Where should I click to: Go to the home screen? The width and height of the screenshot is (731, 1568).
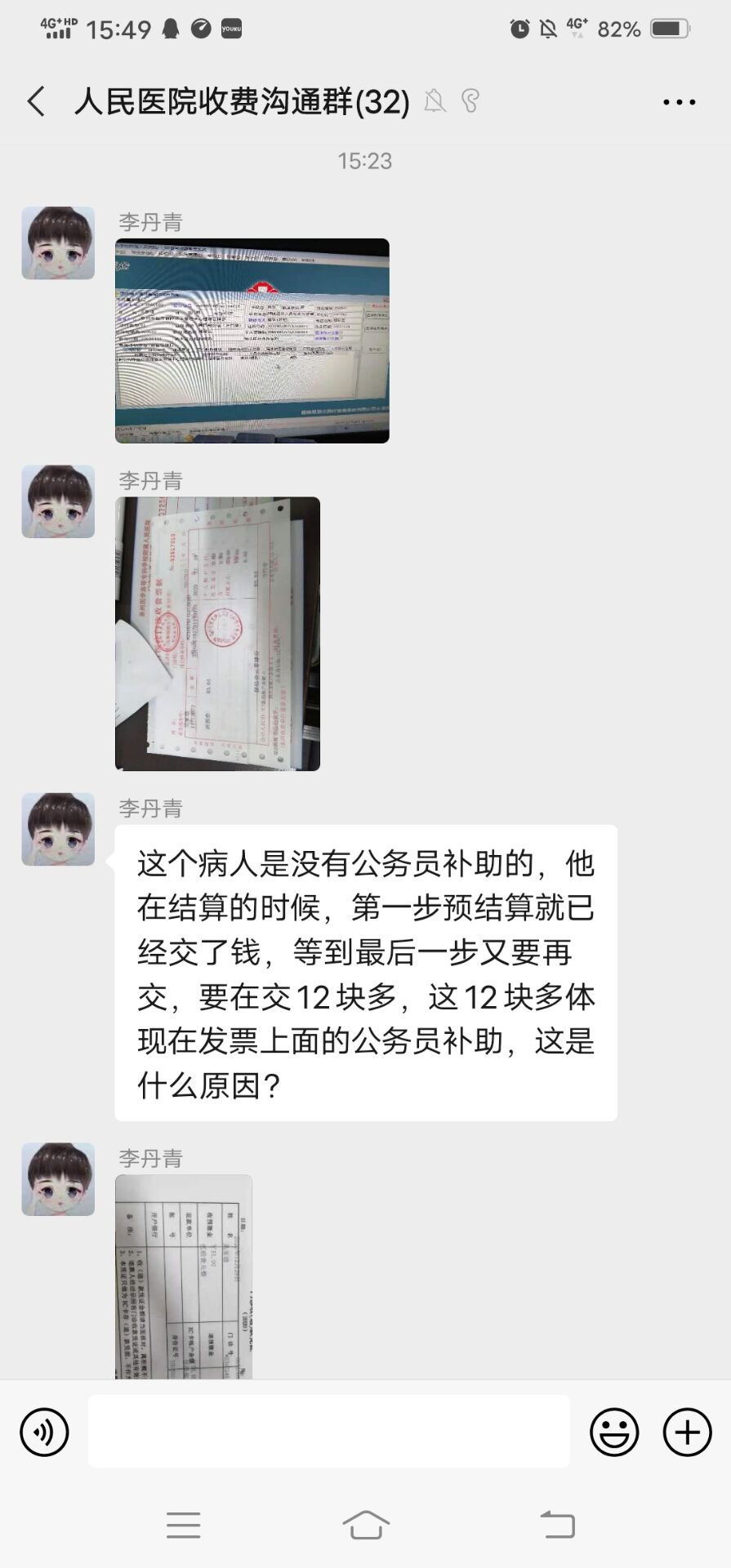pos(365,1525)
